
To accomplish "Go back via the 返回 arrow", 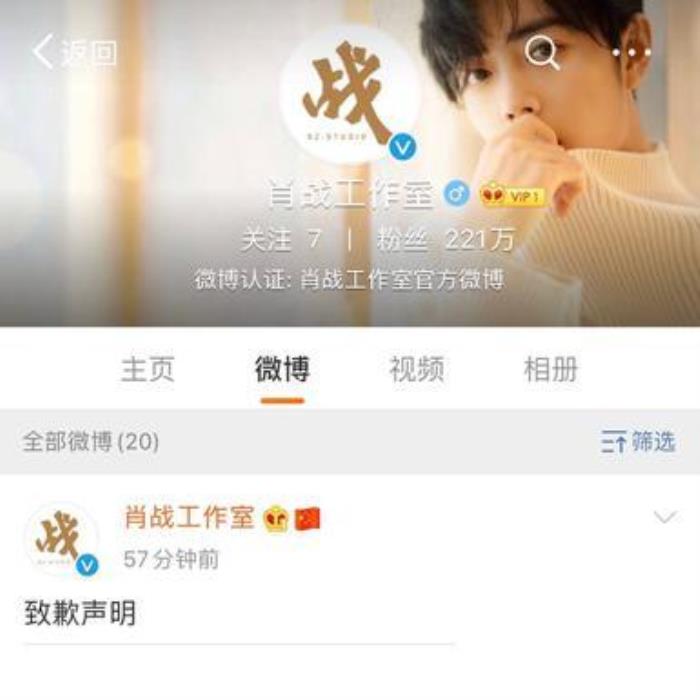I will [72, 52].
